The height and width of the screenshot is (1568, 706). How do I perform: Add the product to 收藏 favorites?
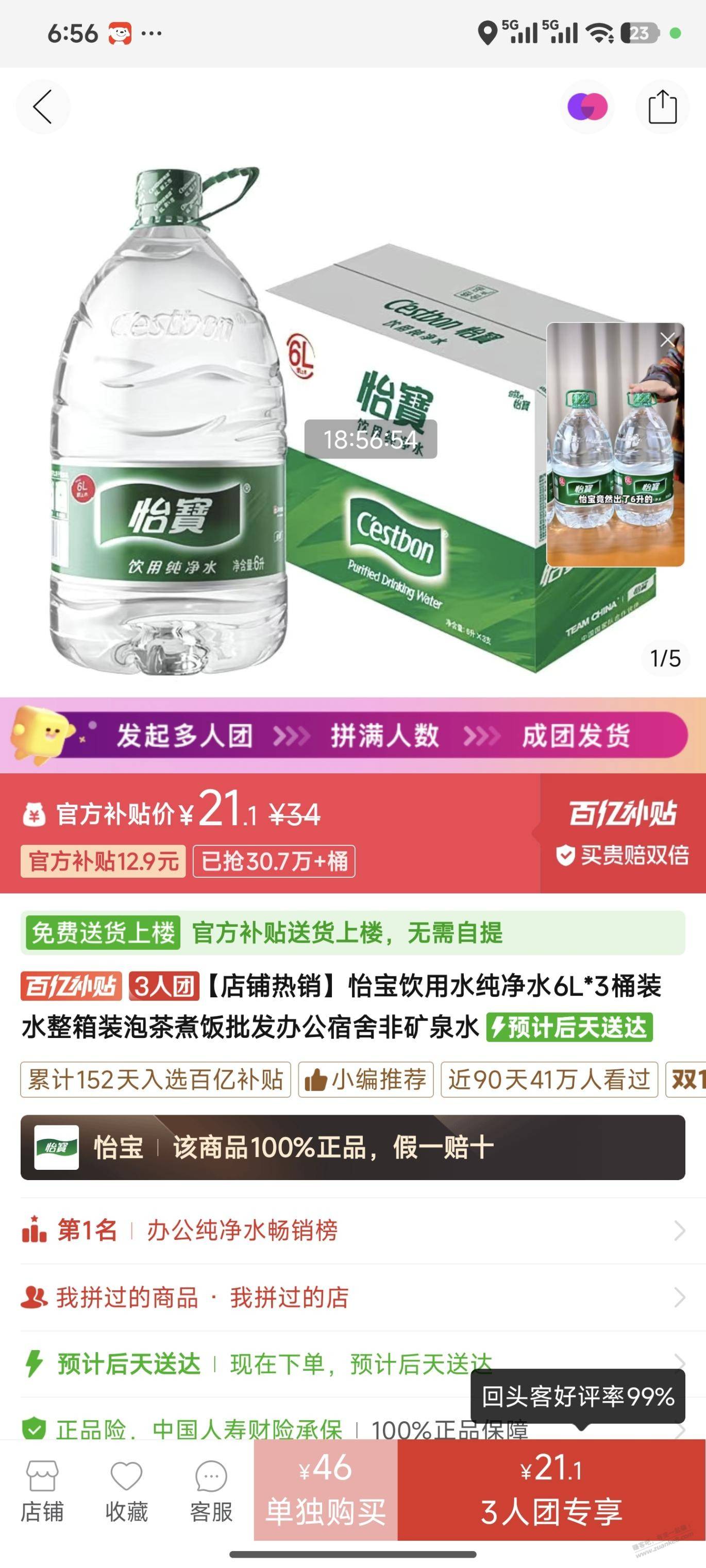click(126, 1491)
